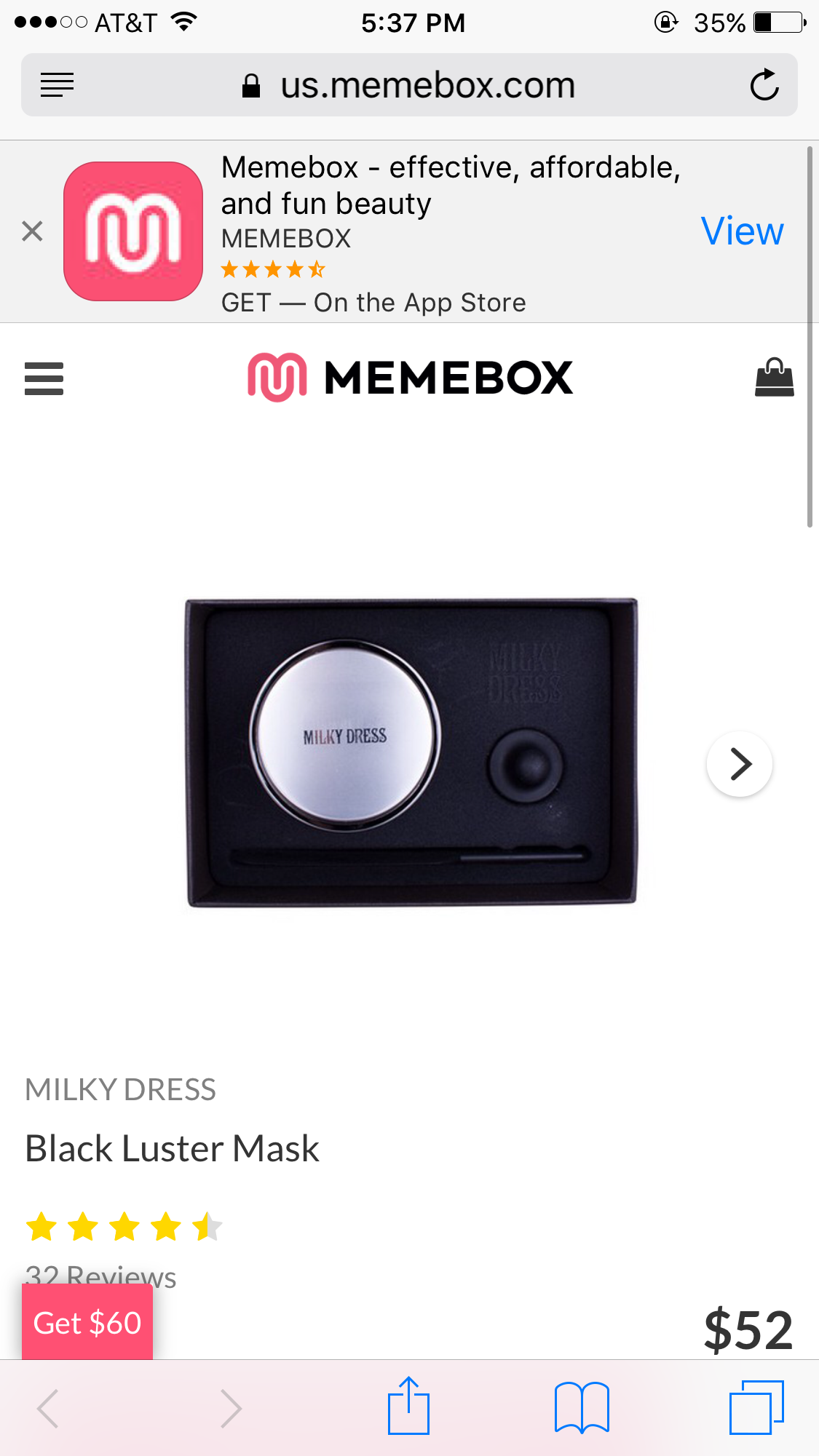819x1456 pixels.
Task: Open Safari reader view icon
Action: click(x=57, y=85)
